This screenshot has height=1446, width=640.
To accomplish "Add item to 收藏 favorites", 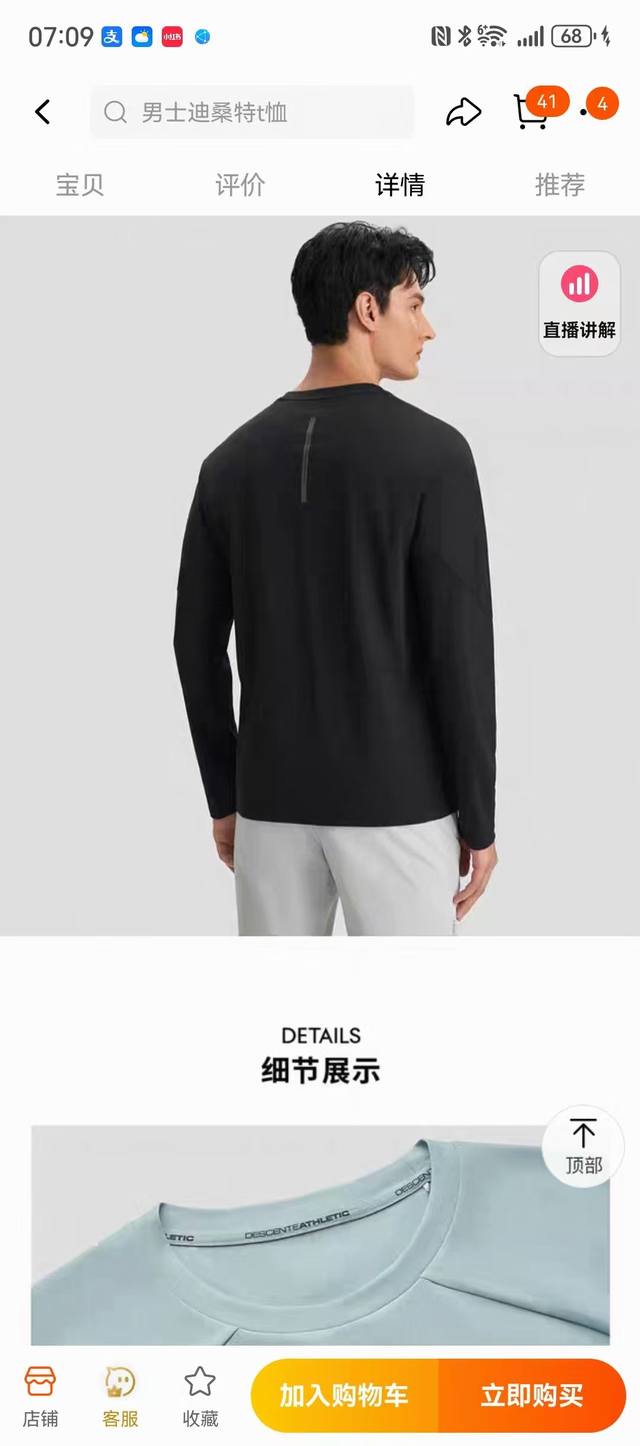I will click(200, 1396).
